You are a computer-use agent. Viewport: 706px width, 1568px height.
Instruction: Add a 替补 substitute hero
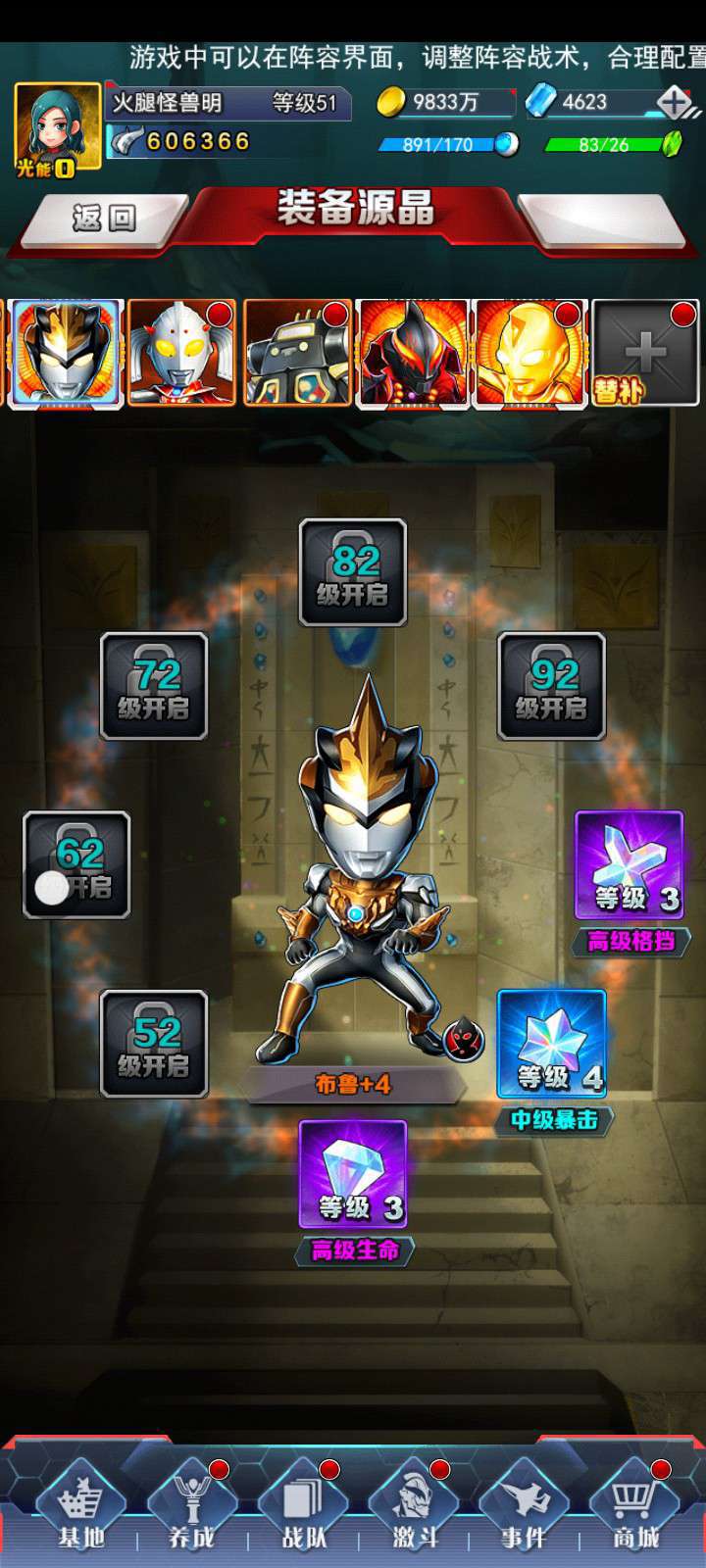click(645, 353)
